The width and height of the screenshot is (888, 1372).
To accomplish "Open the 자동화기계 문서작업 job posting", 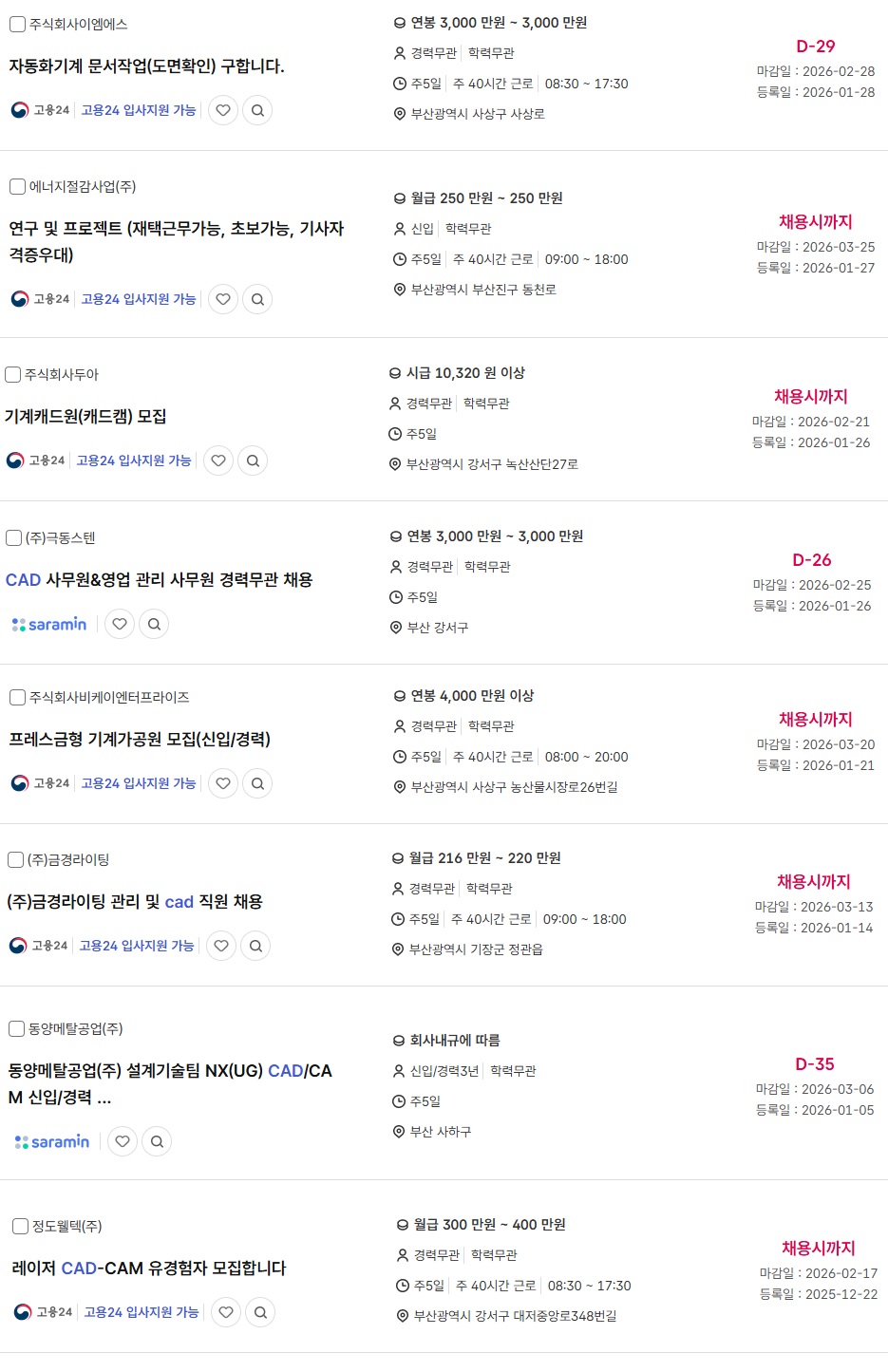I will pyautogui.click(x=146, y=66).
